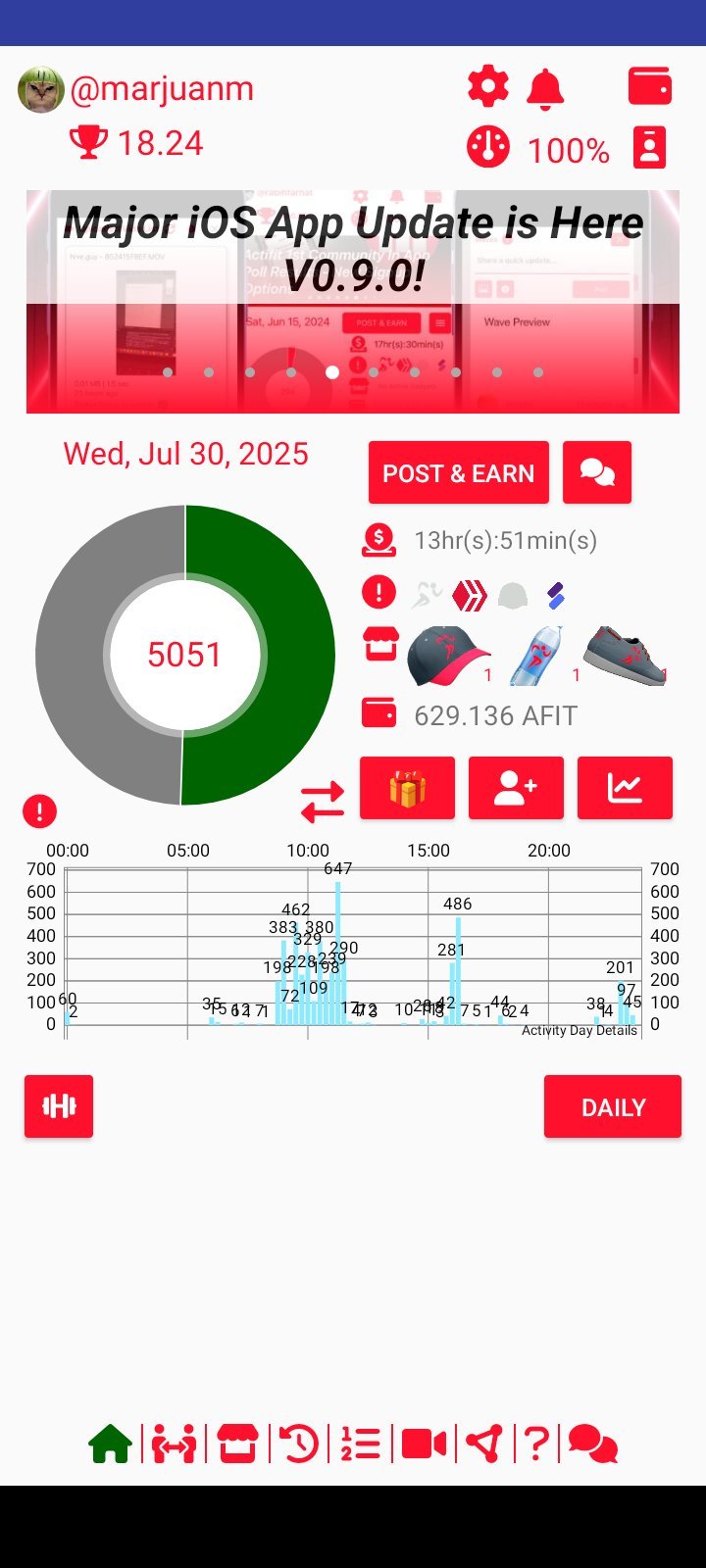Open the video camera tab
706x1568 pixels.
(x=425, y=1445)
